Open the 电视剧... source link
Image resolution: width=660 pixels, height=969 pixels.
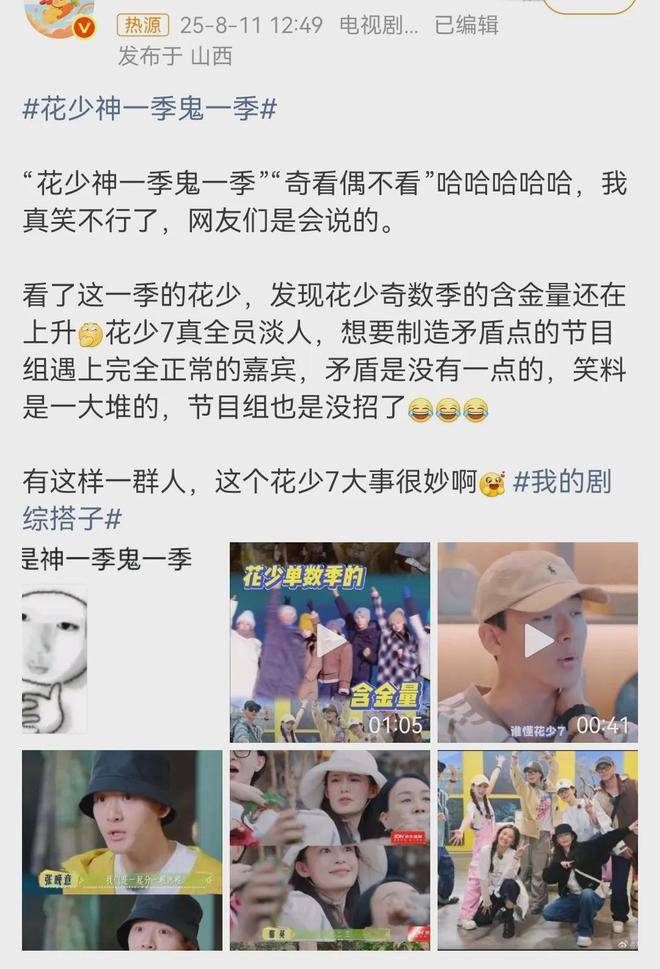[x=379, y=25]
